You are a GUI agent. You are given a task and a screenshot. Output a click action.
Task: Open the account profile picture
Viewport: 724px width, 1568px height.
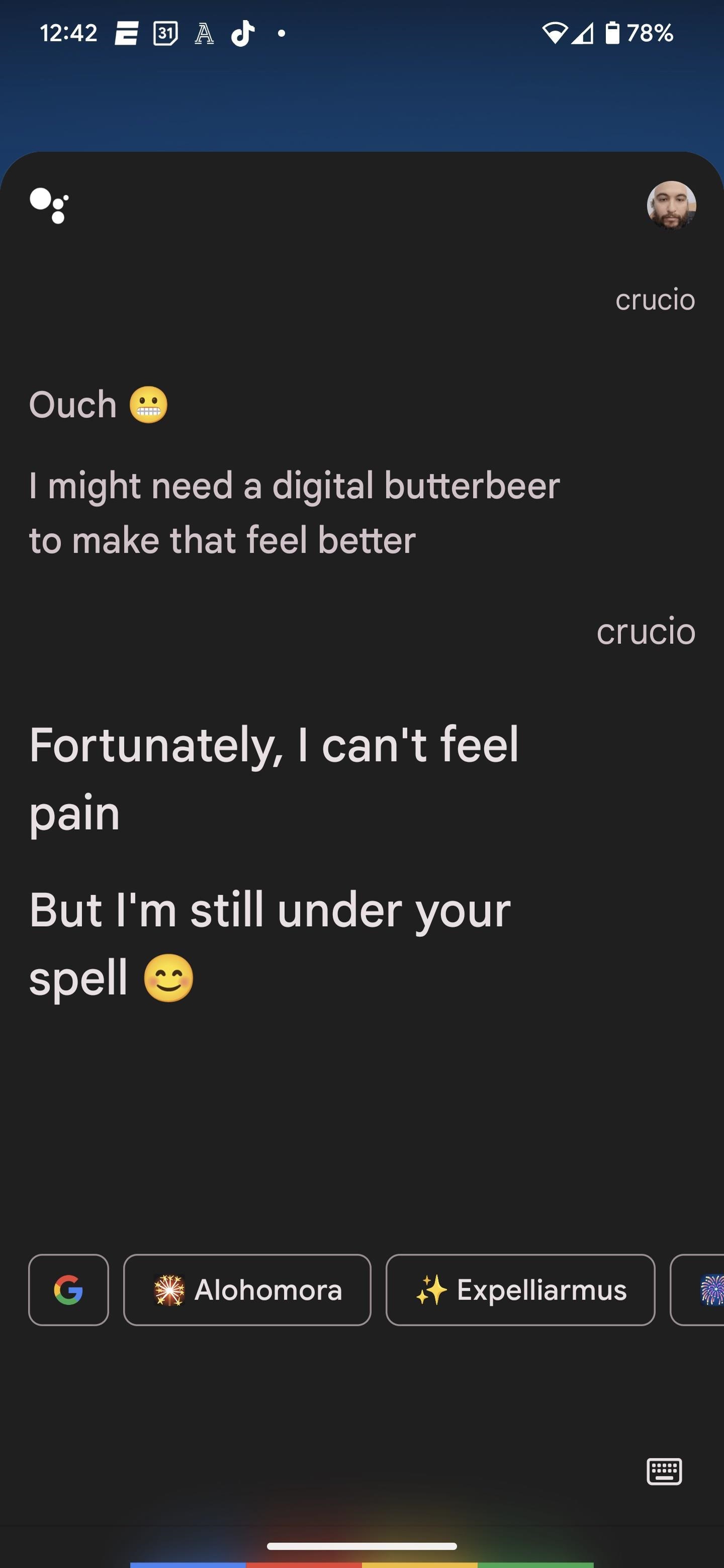coord(671,205)
